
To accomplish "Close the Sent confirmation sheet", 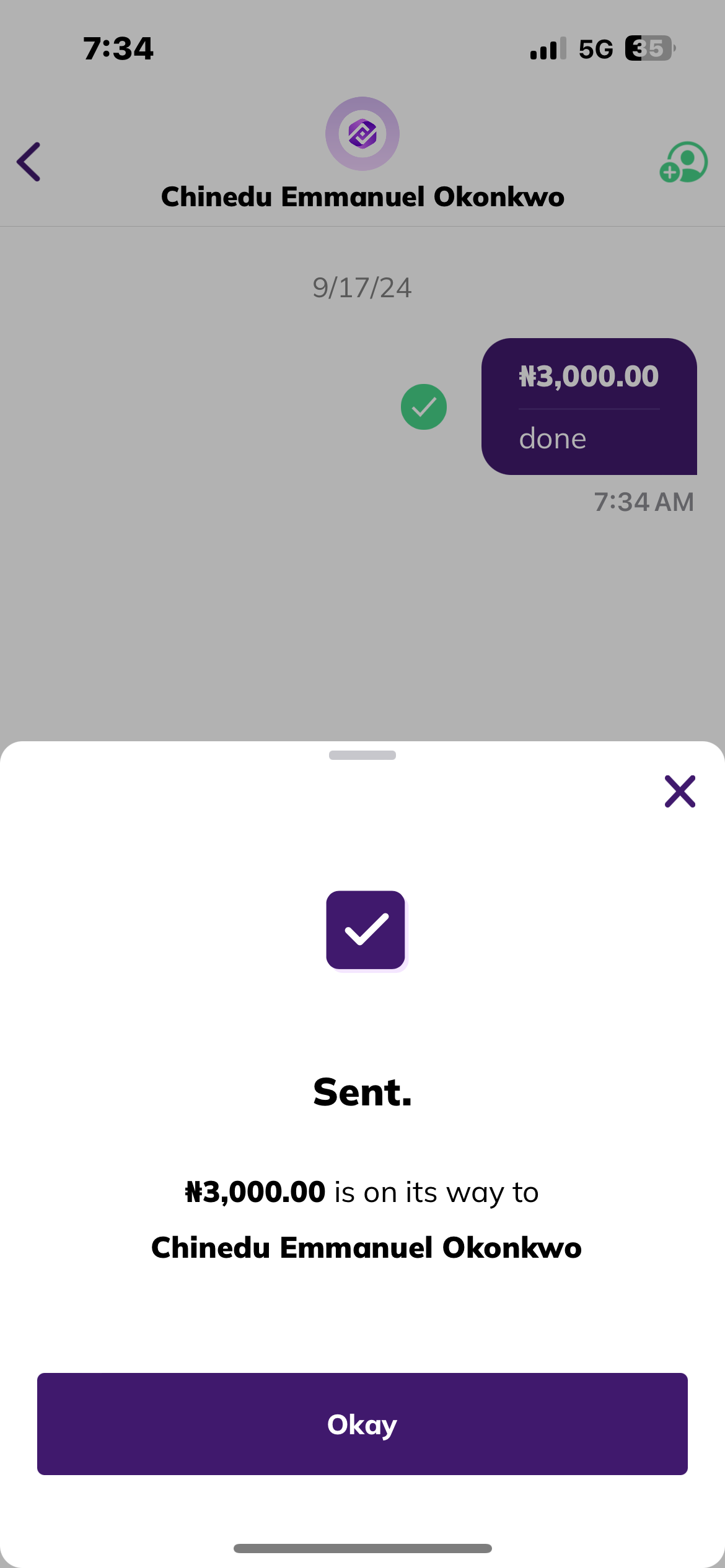I will (x=680, y=791).
